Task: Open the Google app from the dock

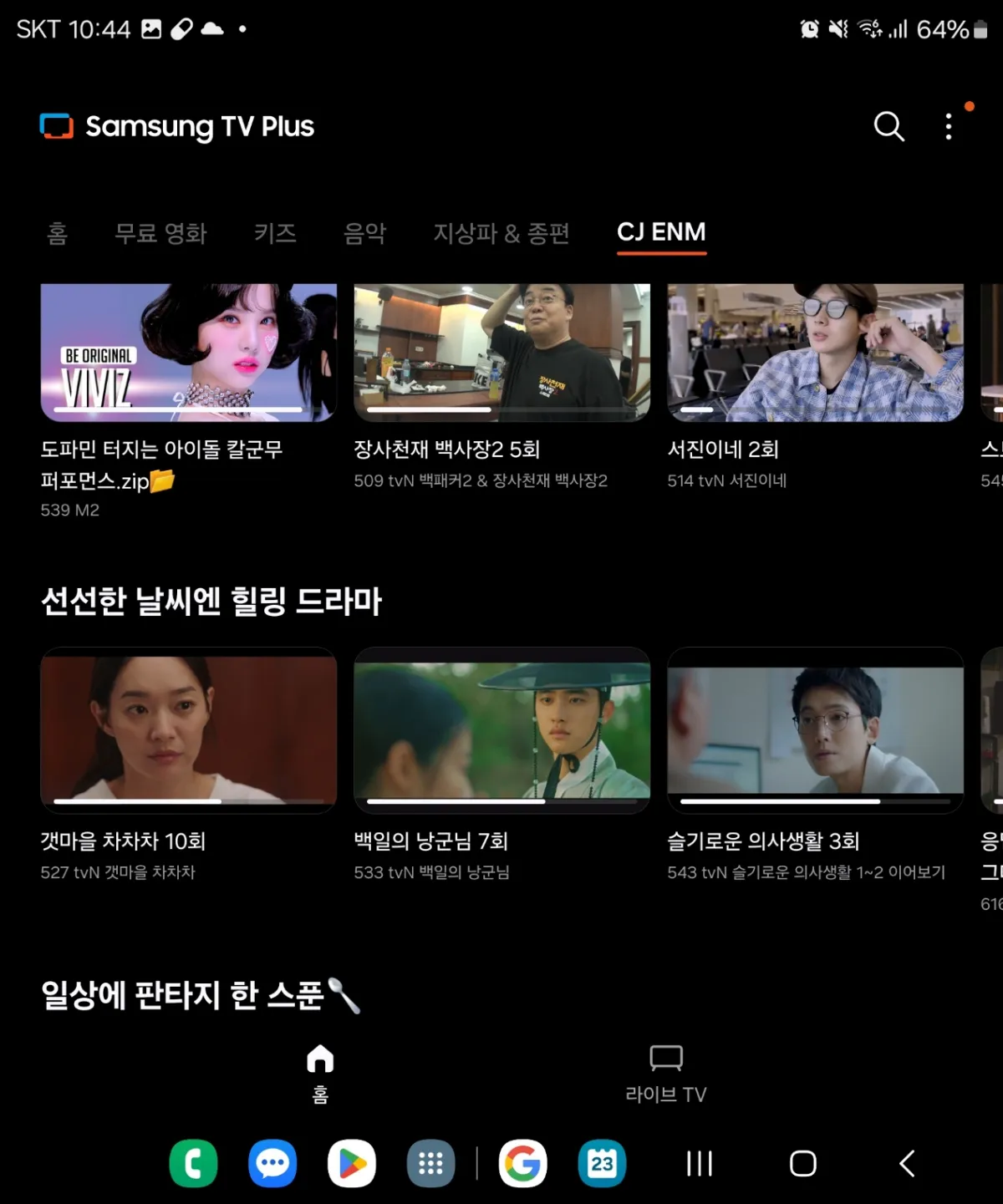Action: [524, 1163]
